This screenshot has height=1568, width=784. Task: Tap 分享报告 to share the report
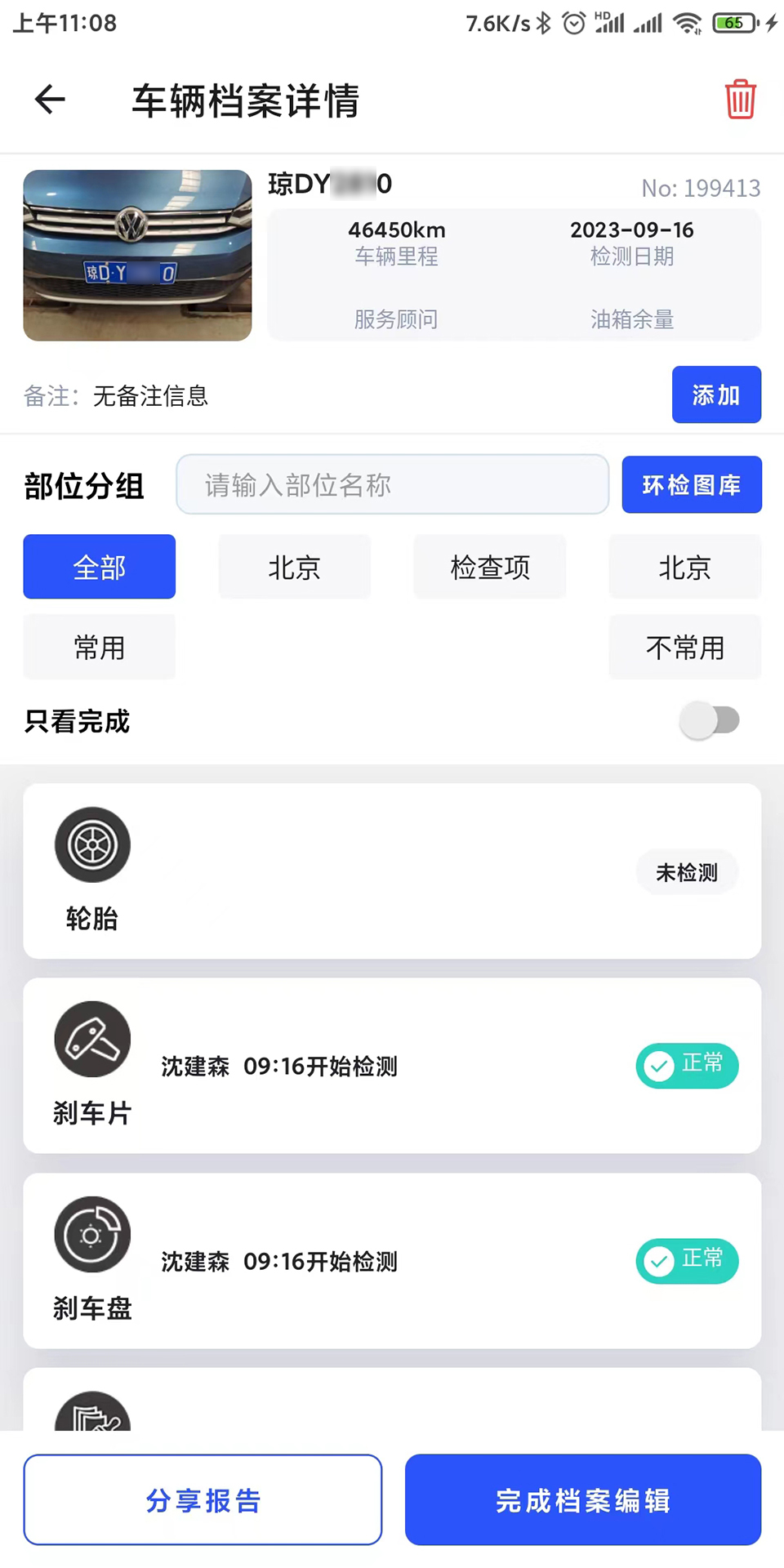[203, 1500]
